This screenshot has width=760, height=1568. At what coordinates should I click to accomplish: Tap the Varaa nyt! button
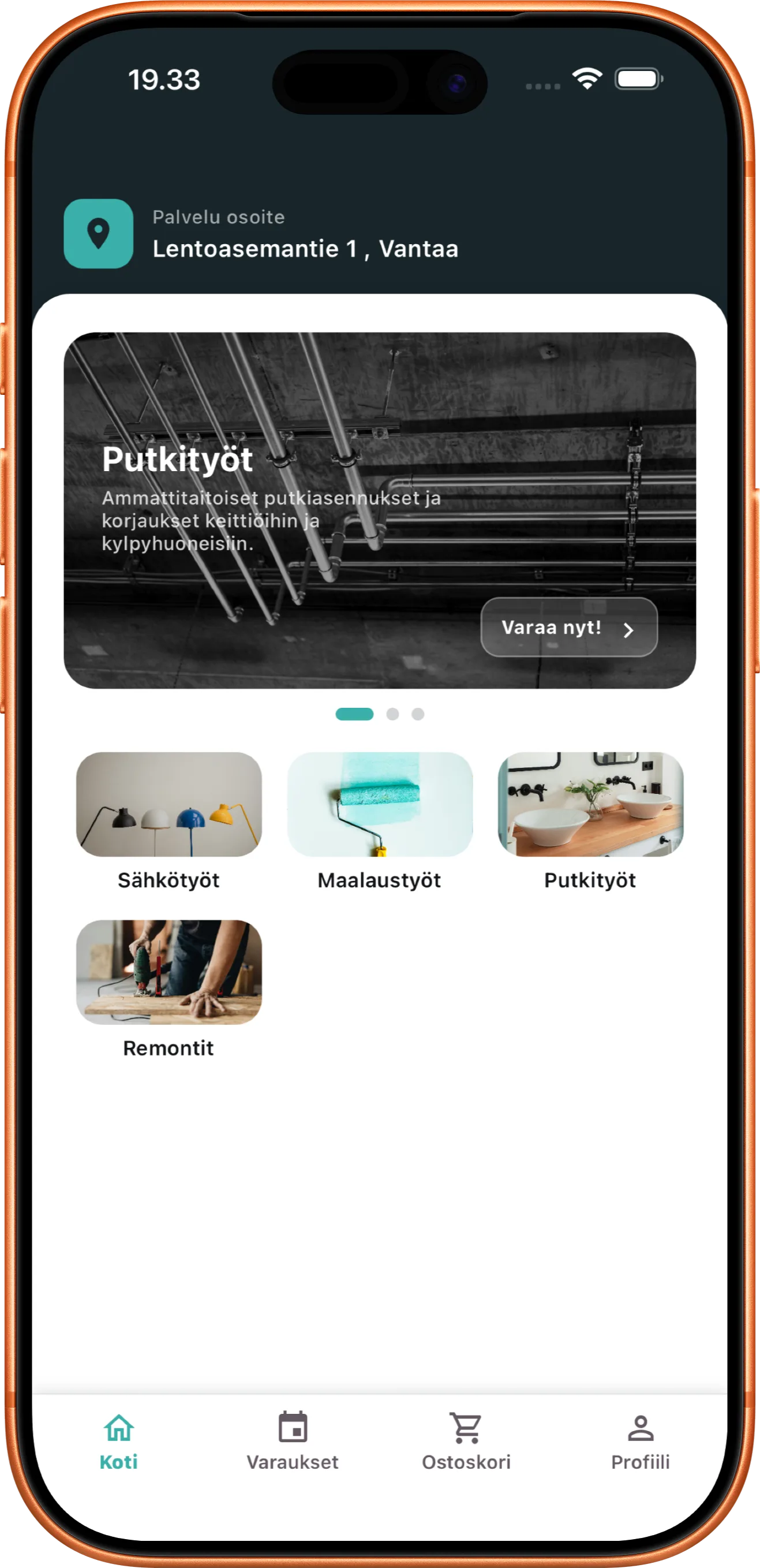(568, 628)
